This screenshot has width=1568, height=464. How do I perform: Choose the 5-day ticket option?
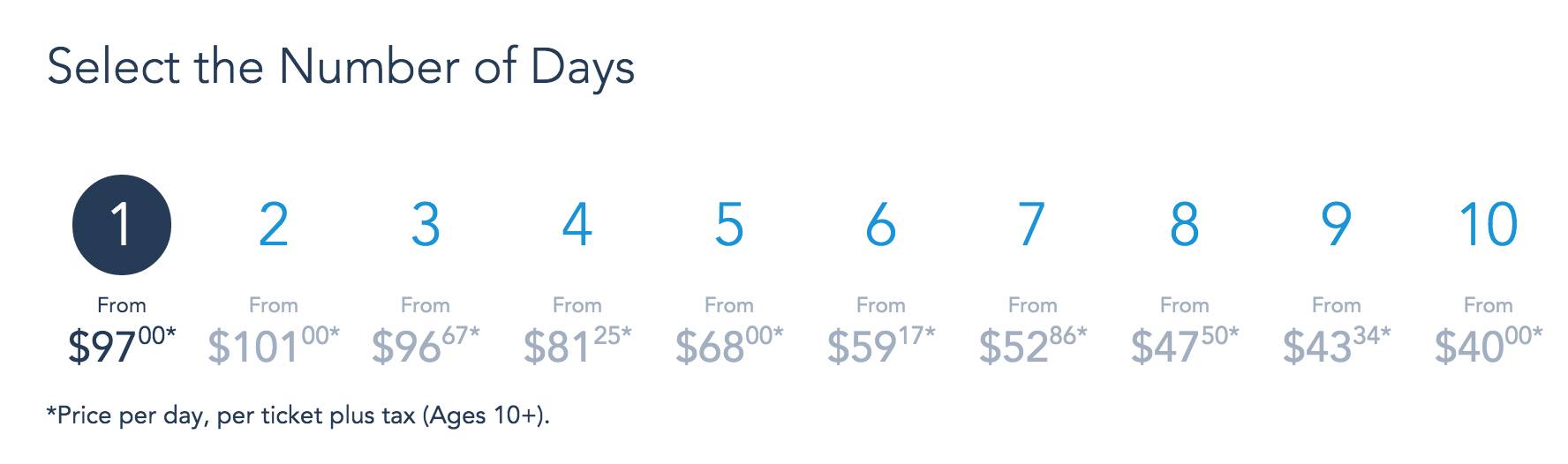click(728, 225)
